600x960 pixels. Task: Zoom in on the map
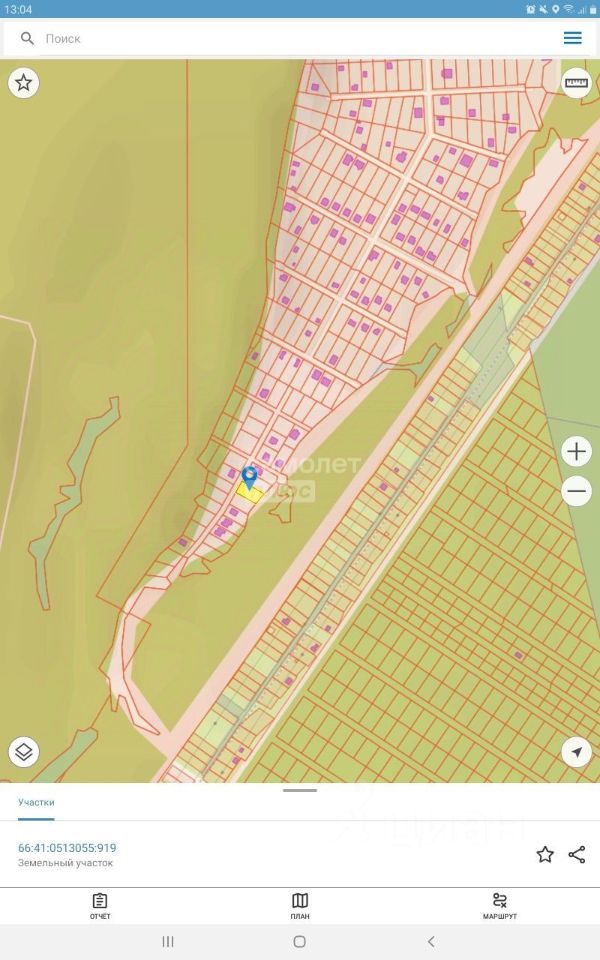576,452
